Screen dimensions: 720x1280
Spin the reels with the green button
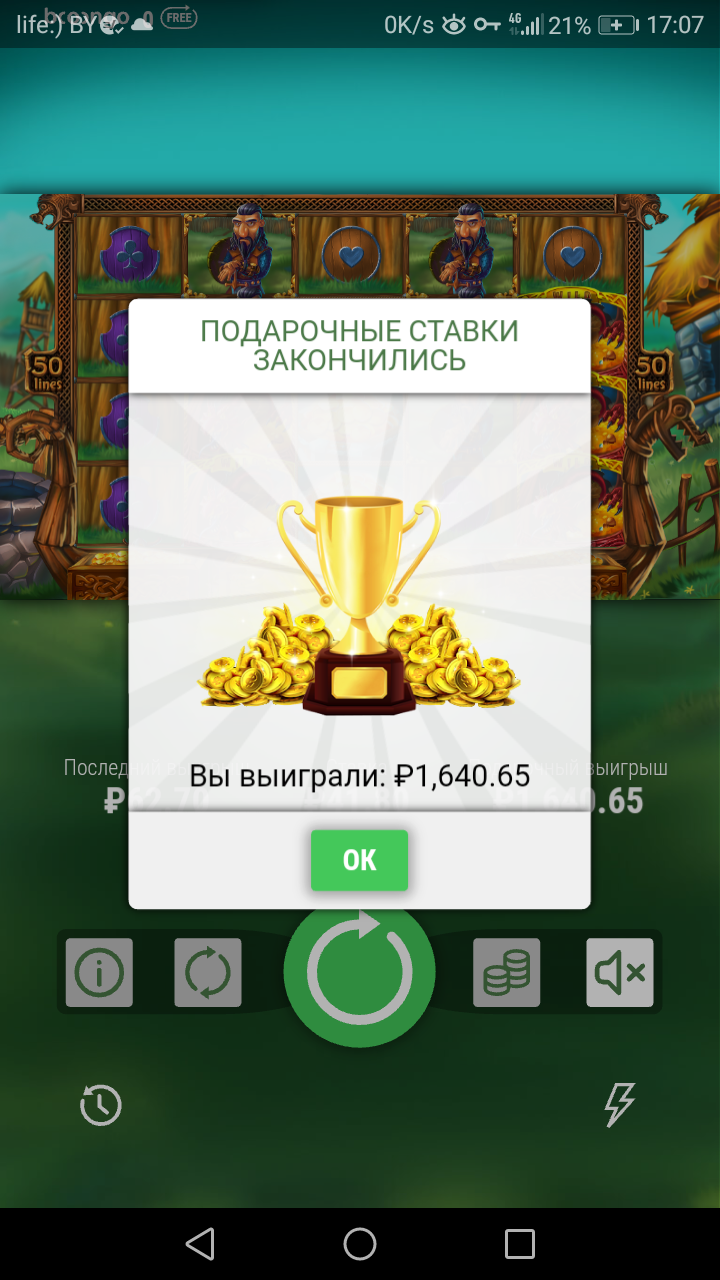[359, 972]
